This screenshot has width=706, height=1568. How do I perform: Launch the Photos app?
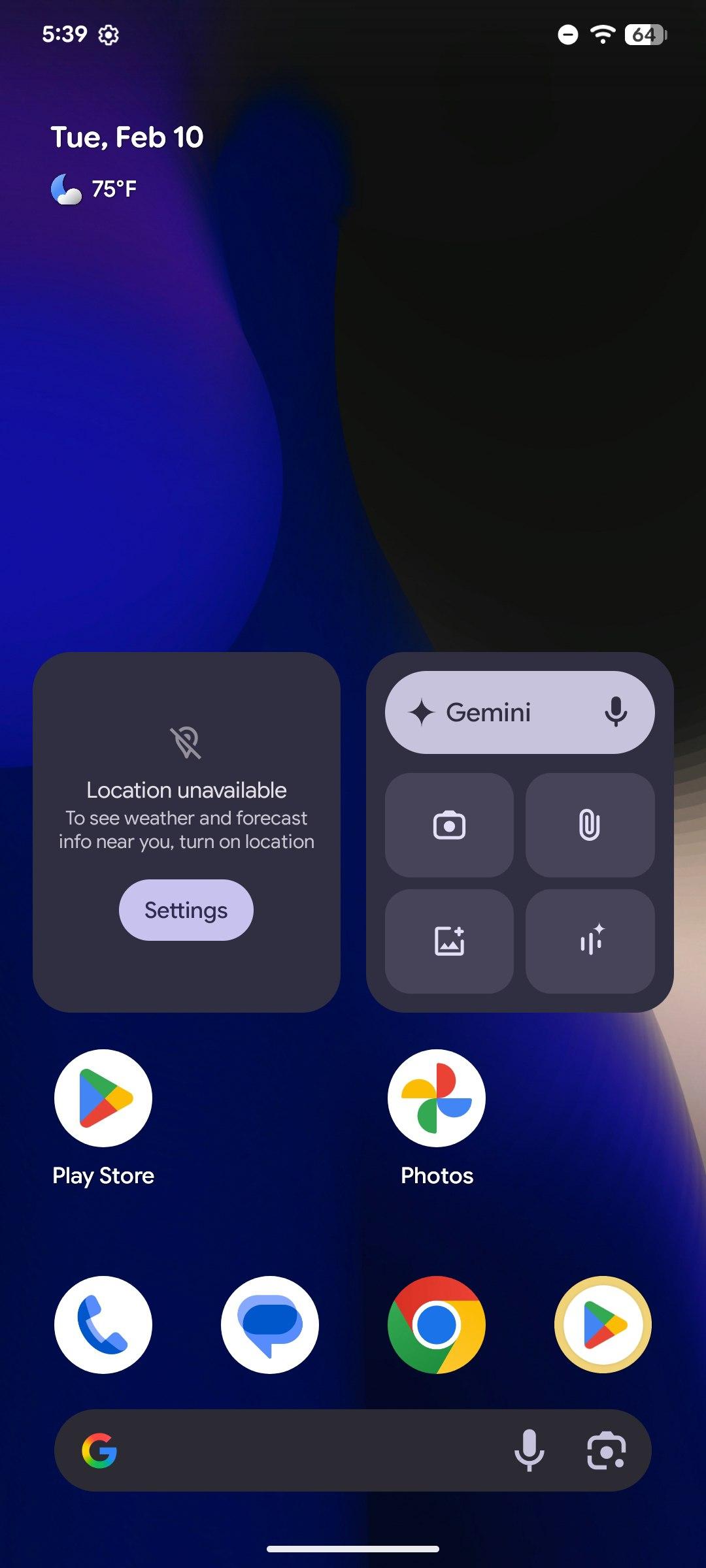(x=437, y=1099)
